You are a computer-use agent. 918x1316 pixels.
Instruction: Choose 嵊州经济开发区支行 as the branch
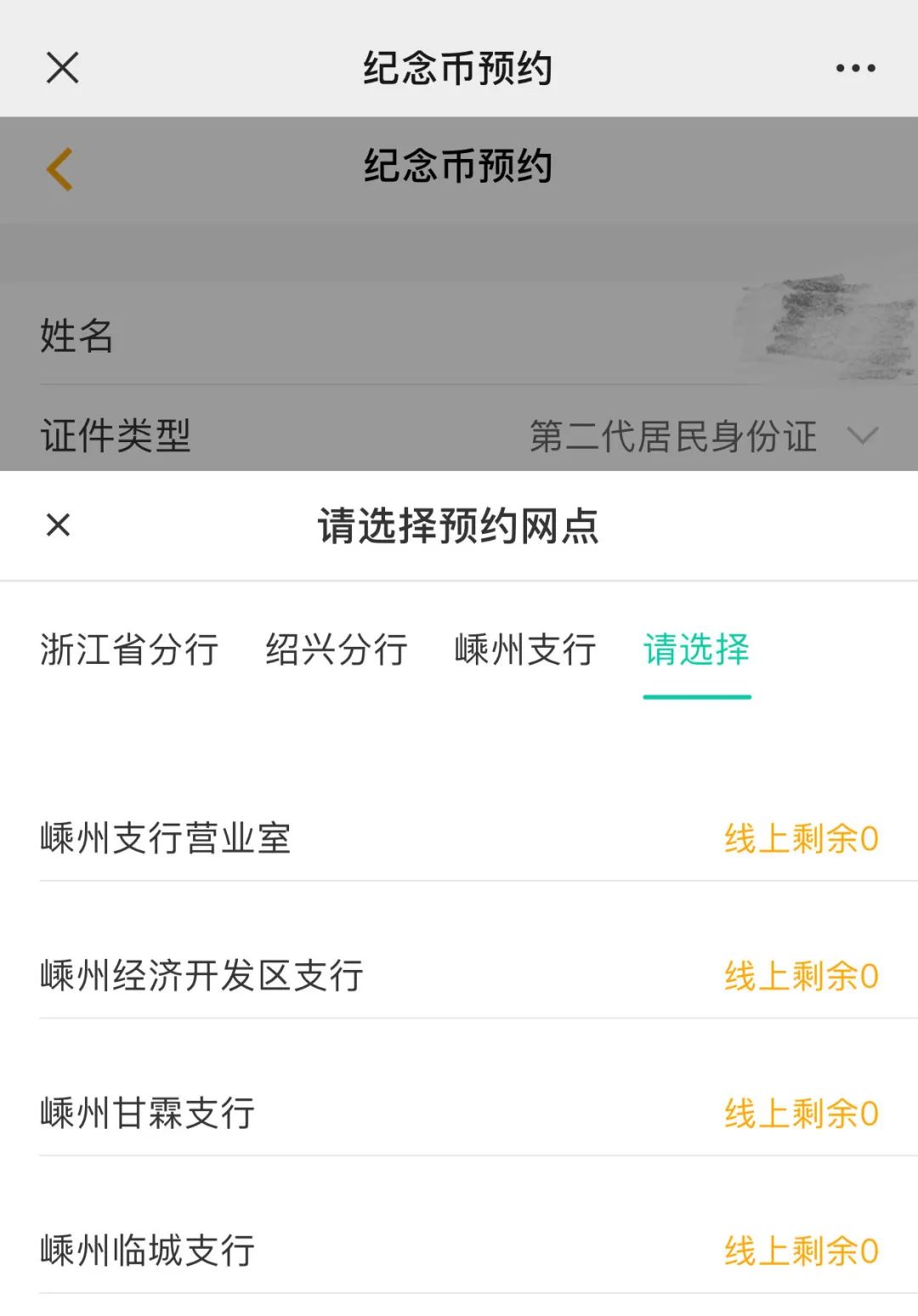[459, 976]
